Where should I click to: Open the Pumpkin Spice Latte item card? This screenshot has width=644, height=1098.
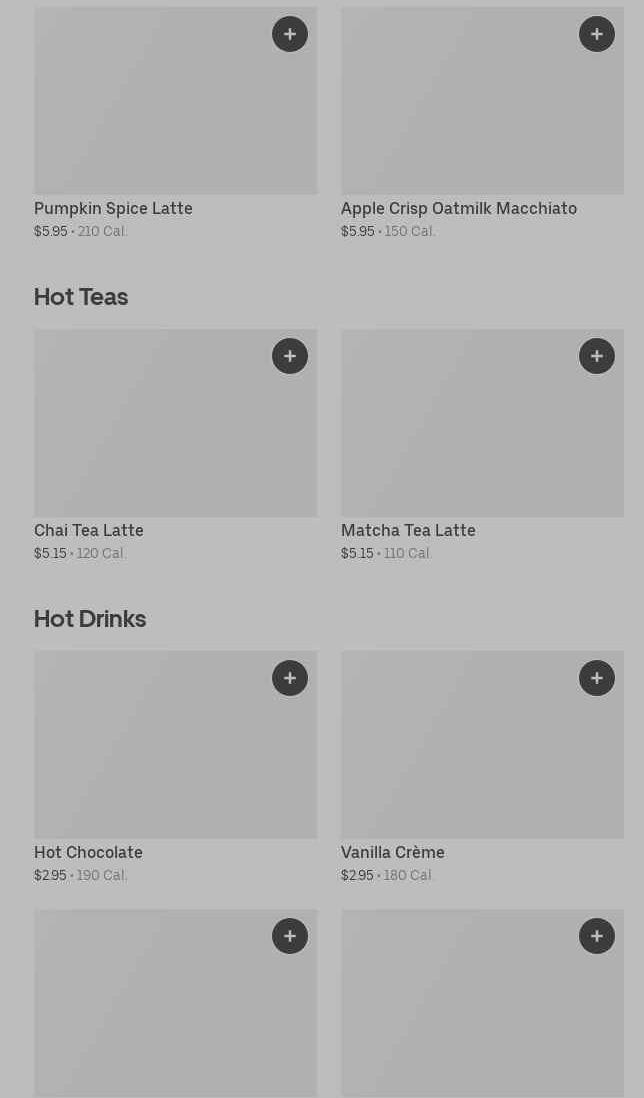pyautogui.click(x=150, y=120)
